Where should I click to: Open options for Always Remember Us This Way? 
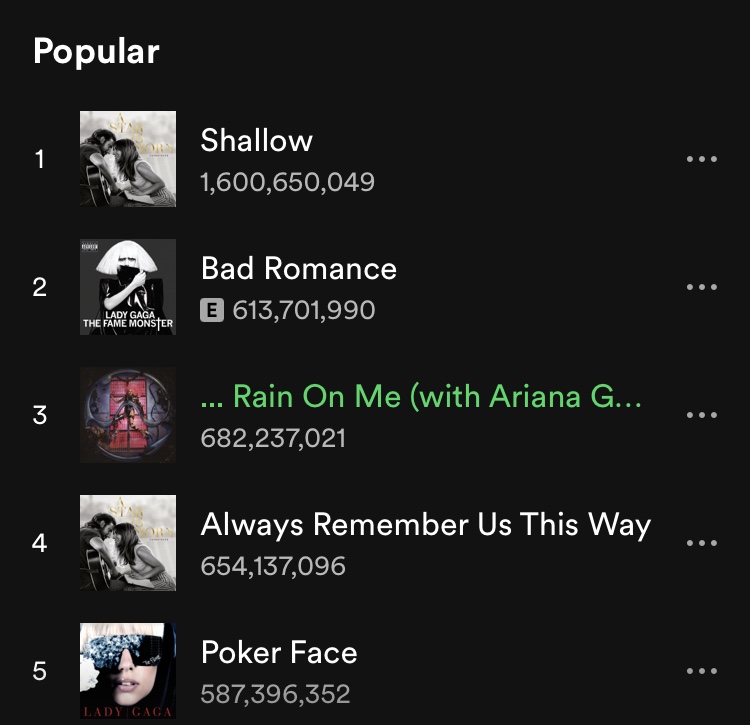point(702,543)
